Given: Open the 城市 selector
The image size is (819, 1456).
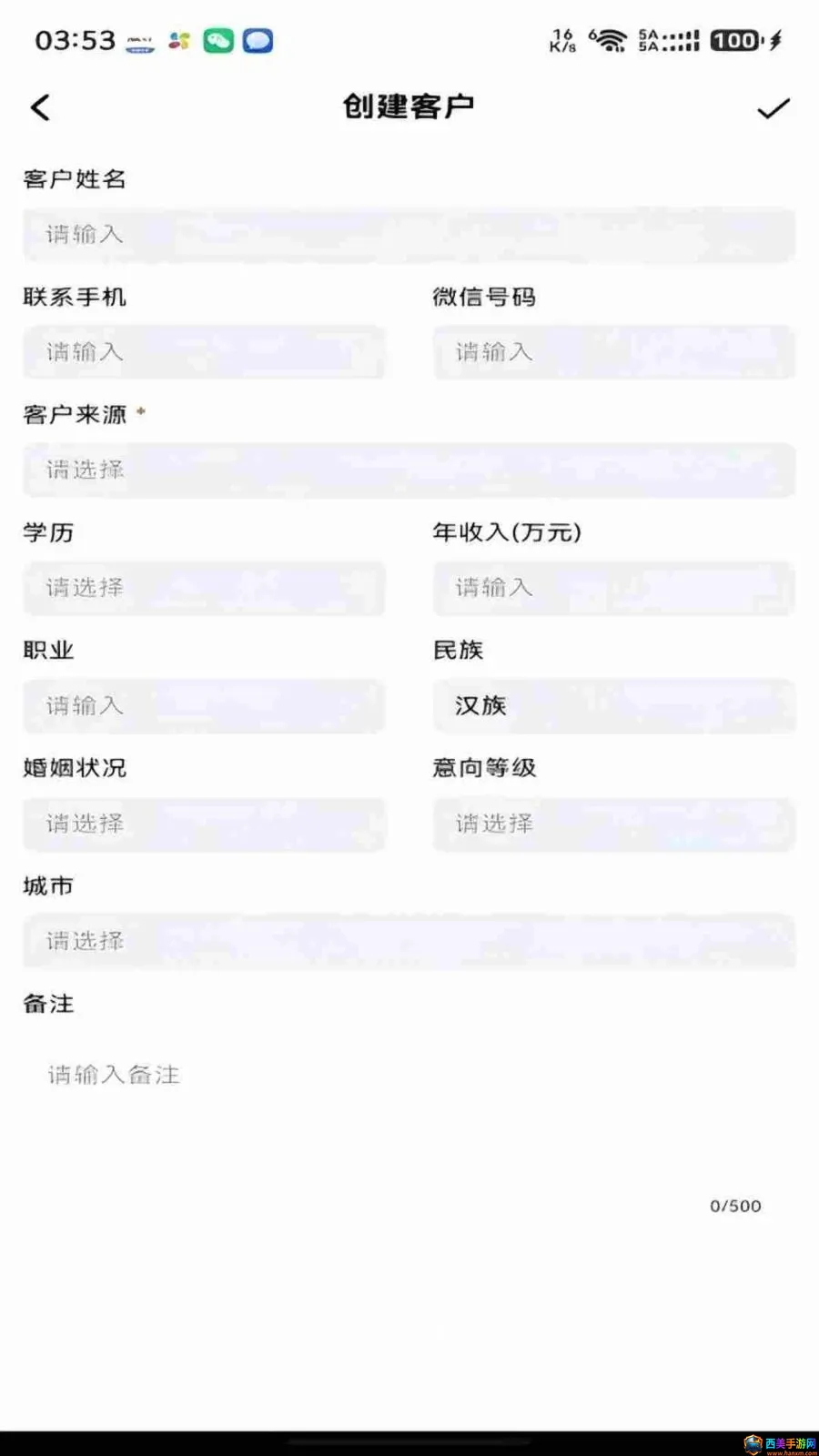Looking at the screenshot, I should pyautogui.click(x=409, y=942).
